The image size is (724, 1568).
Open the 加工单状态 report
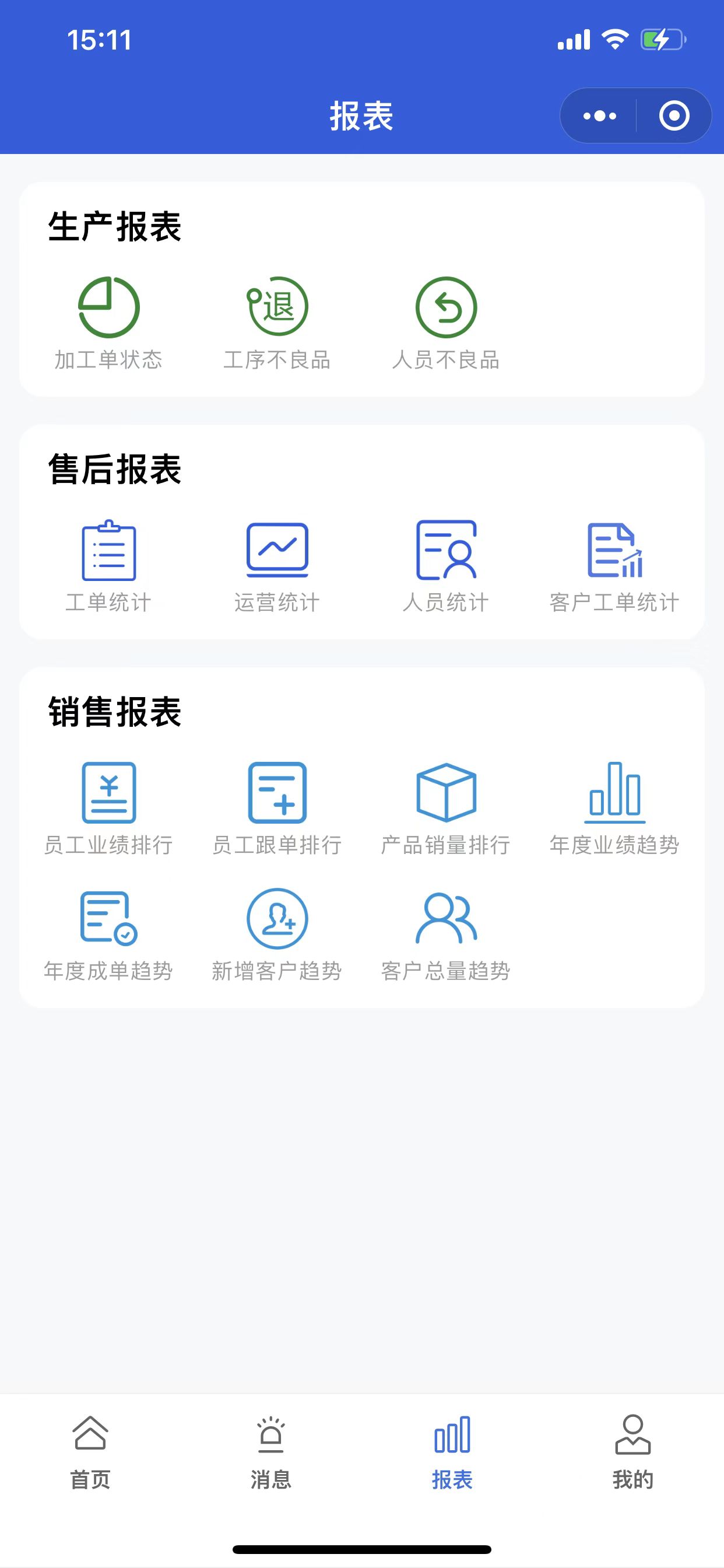point(109,324)
